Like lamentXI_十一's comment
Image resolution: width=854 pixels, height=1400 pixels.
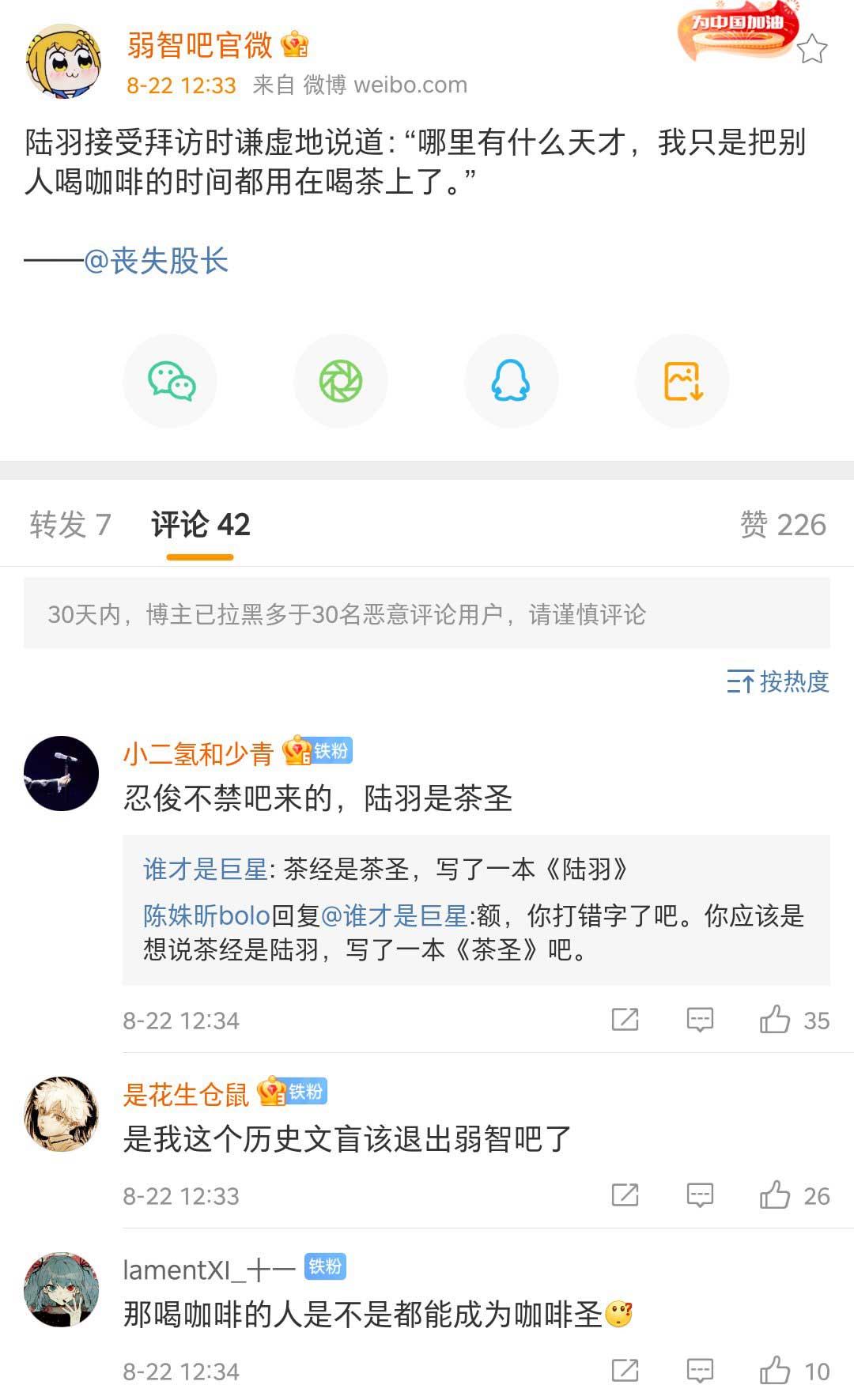click(x=776, y=1371)
